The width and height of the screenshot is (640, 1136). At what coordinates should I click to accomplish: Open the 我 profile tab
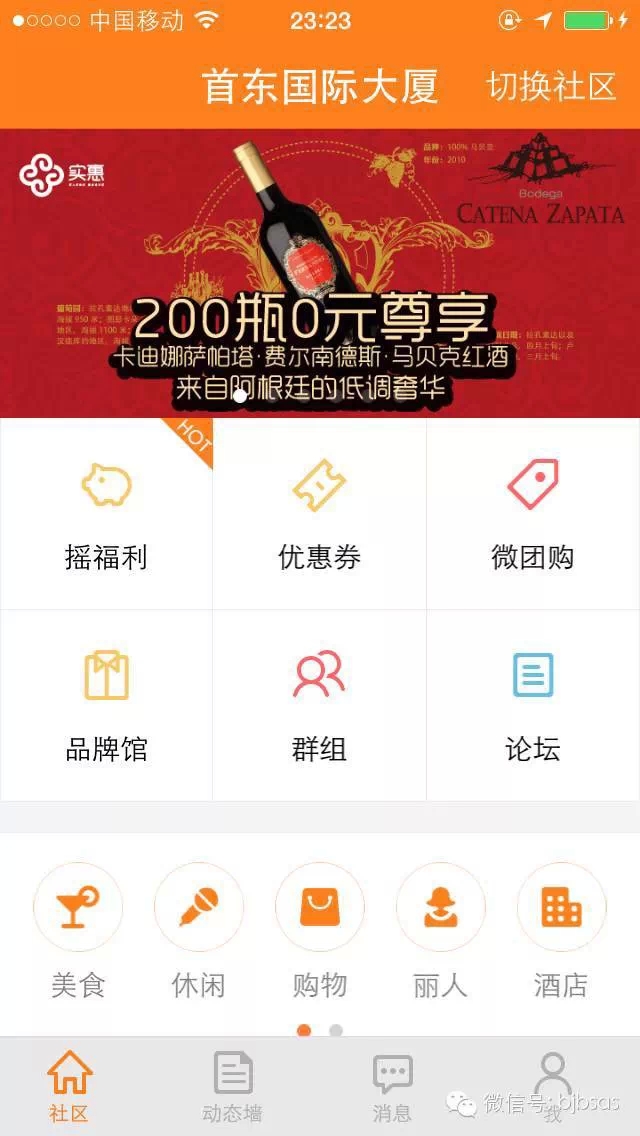[552, 1087]
